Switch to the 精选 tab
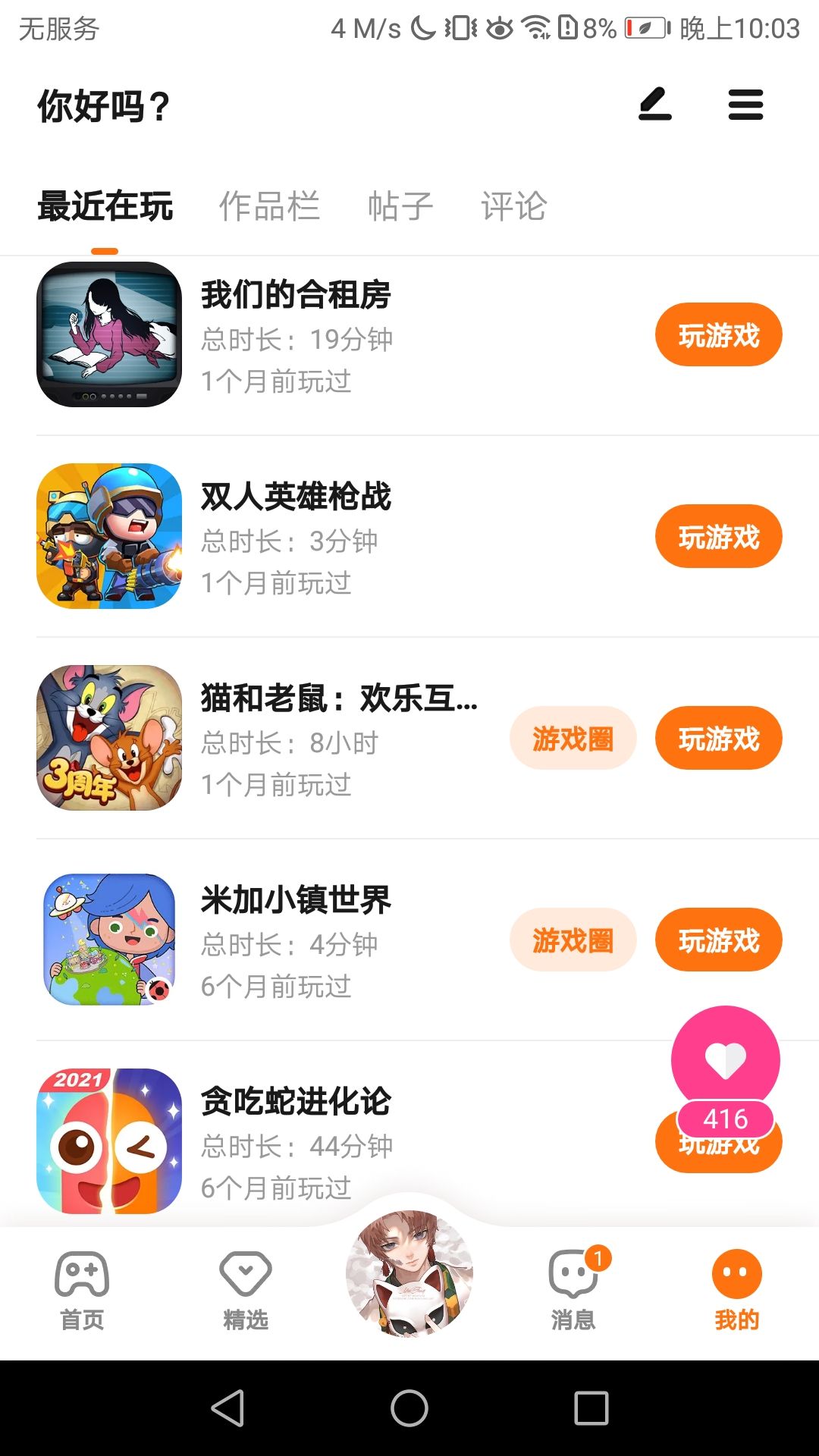This screenshot has width=819, height=1456. click(246, 1289)
